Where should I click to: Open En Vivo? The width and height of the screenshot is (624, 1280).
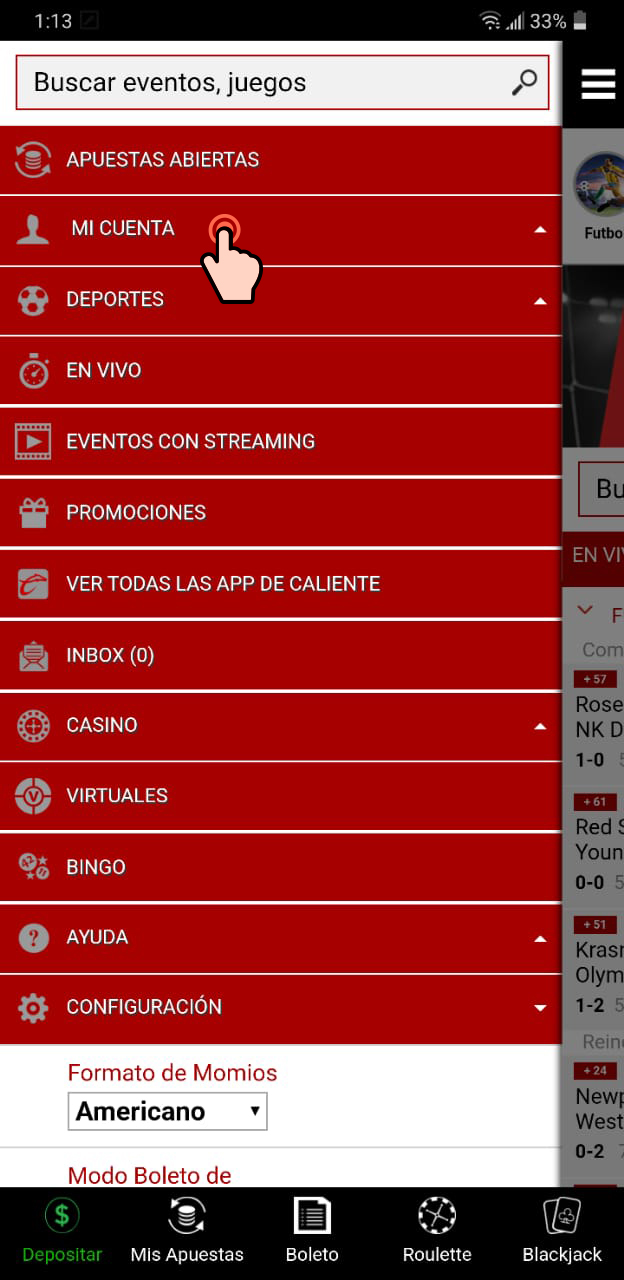[x=280, y=371]
